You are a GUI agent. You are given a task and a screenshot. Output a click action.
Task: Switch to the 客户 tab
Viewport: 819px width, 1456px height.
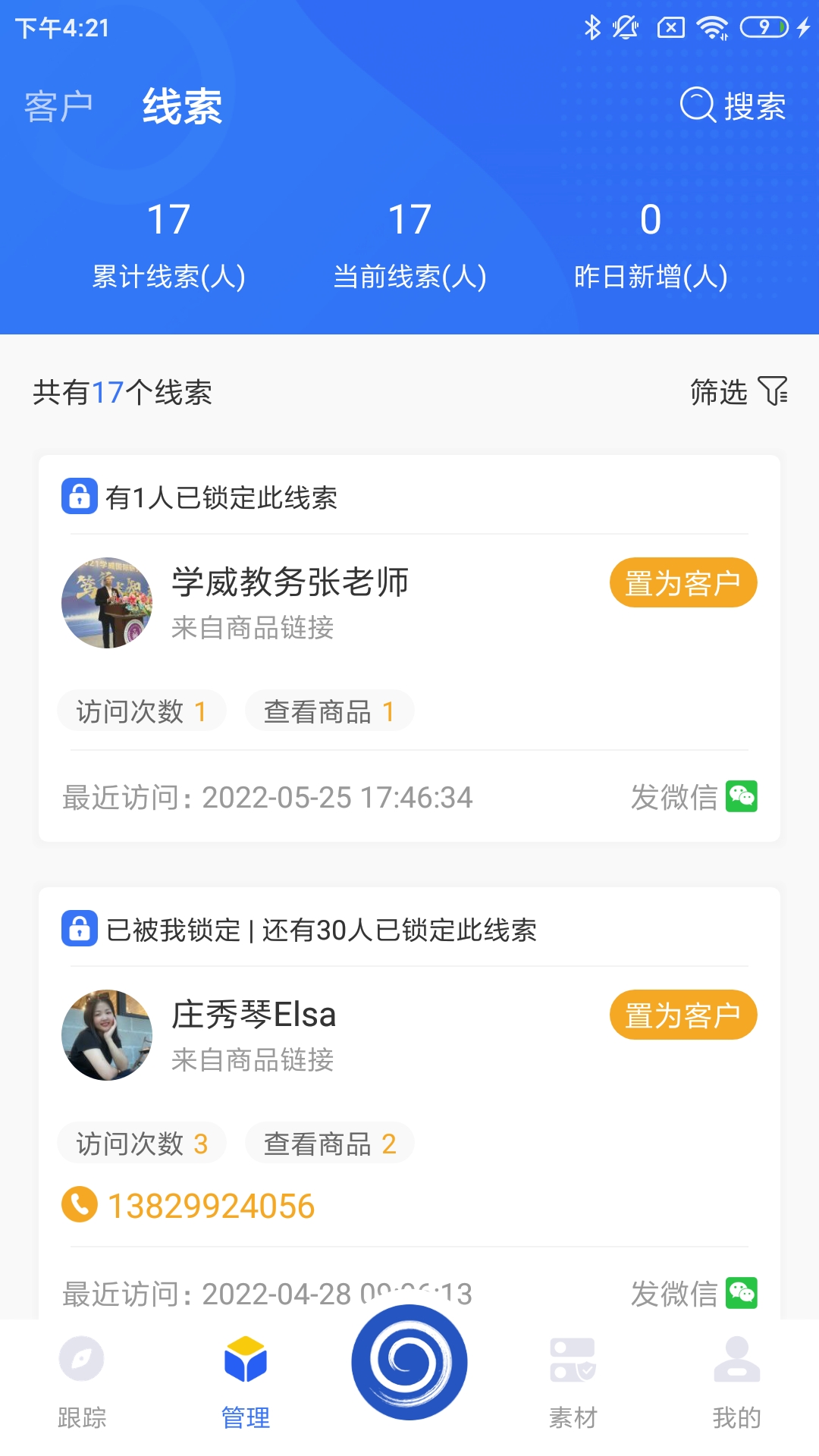[x=58, y=106]
